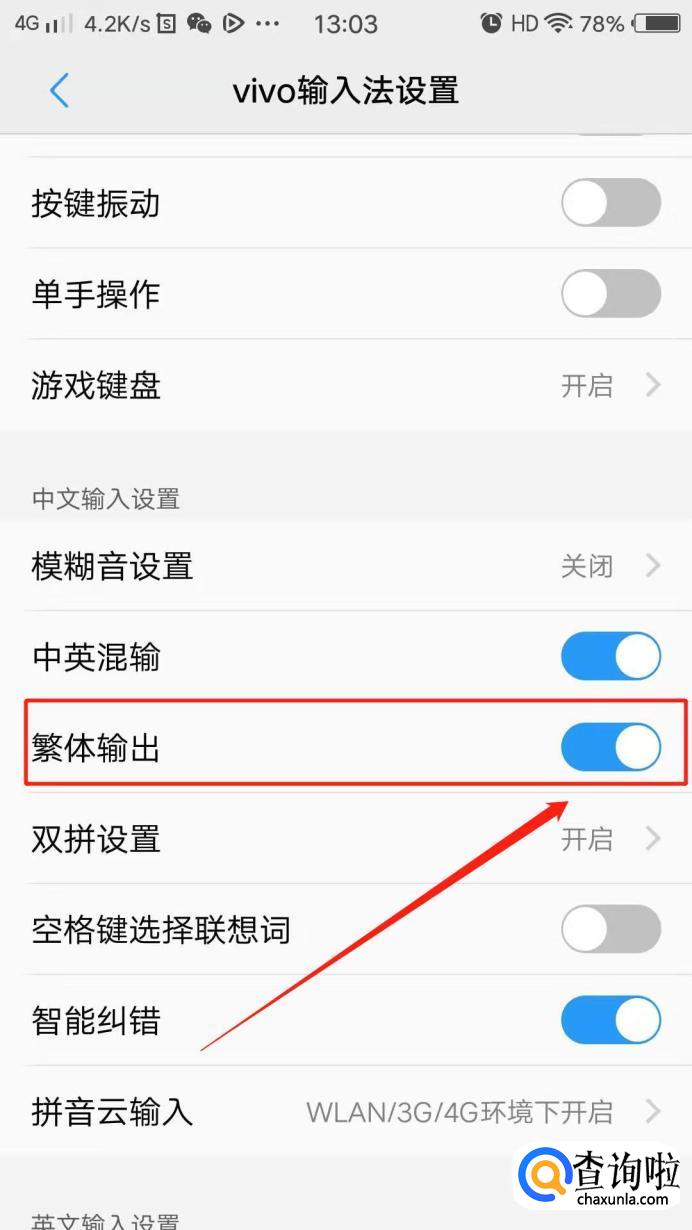Image resolution: width=692 pixels, height=1230 pixels.
Task: Switch off 繁体输出
Action: pyautogui.click(x=611, y=748)
